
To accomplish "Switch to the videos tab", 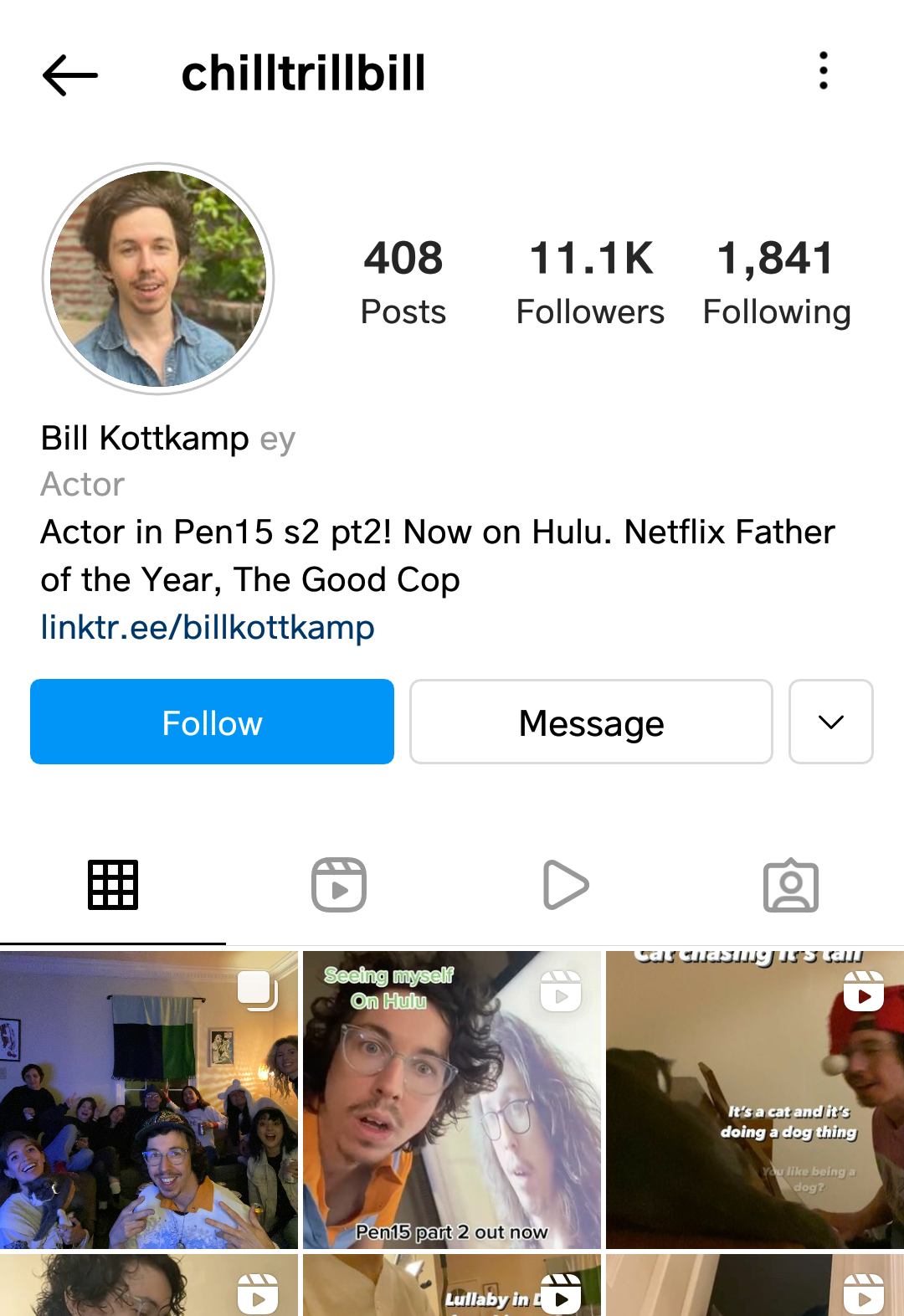I will pos(565,885).
